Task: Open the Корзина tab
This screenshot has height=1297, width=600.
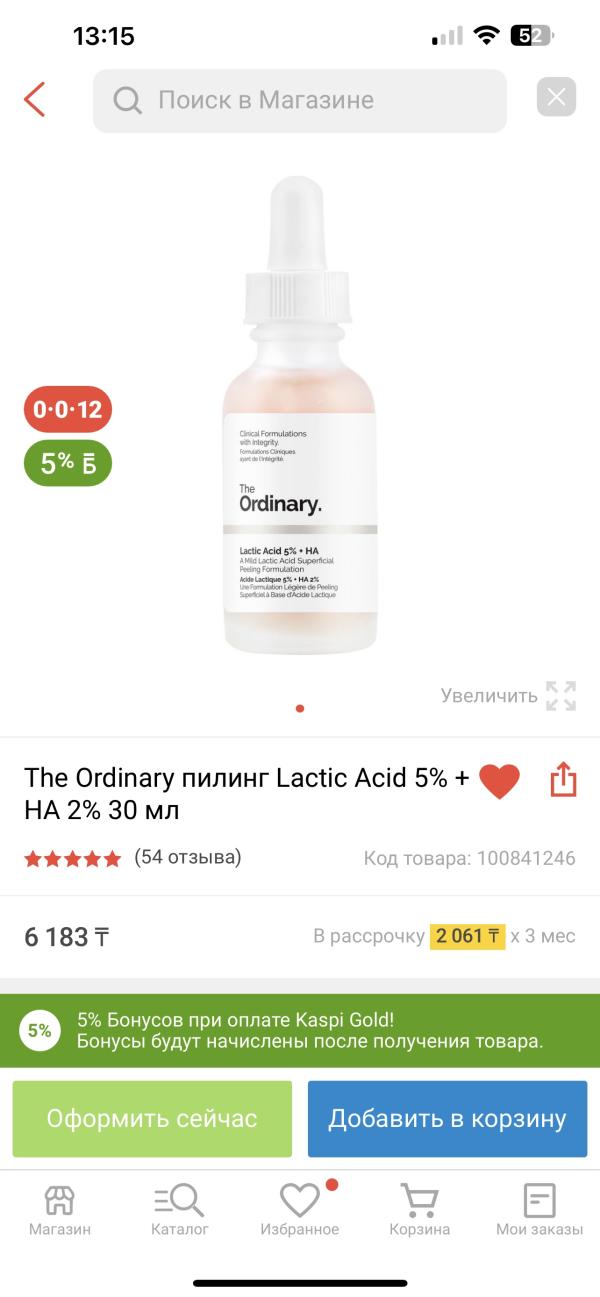Action: coord(419,1210)
